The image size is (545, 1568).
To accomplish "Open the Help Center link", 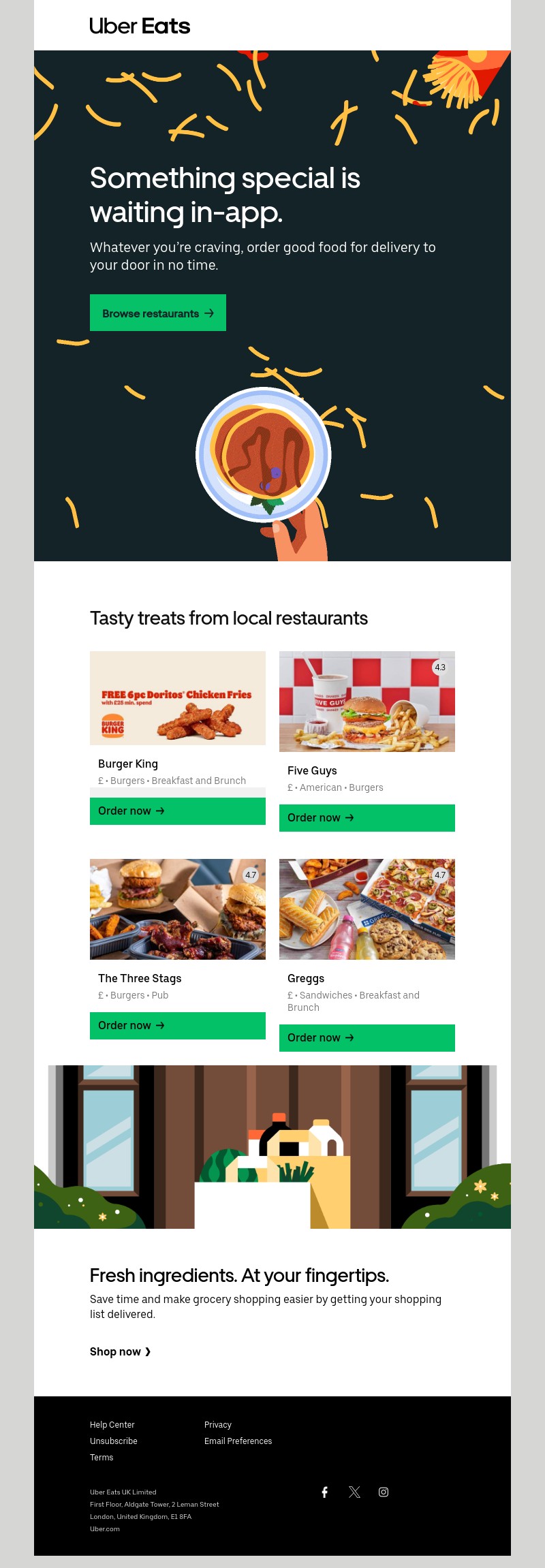I will (112, 1425).
